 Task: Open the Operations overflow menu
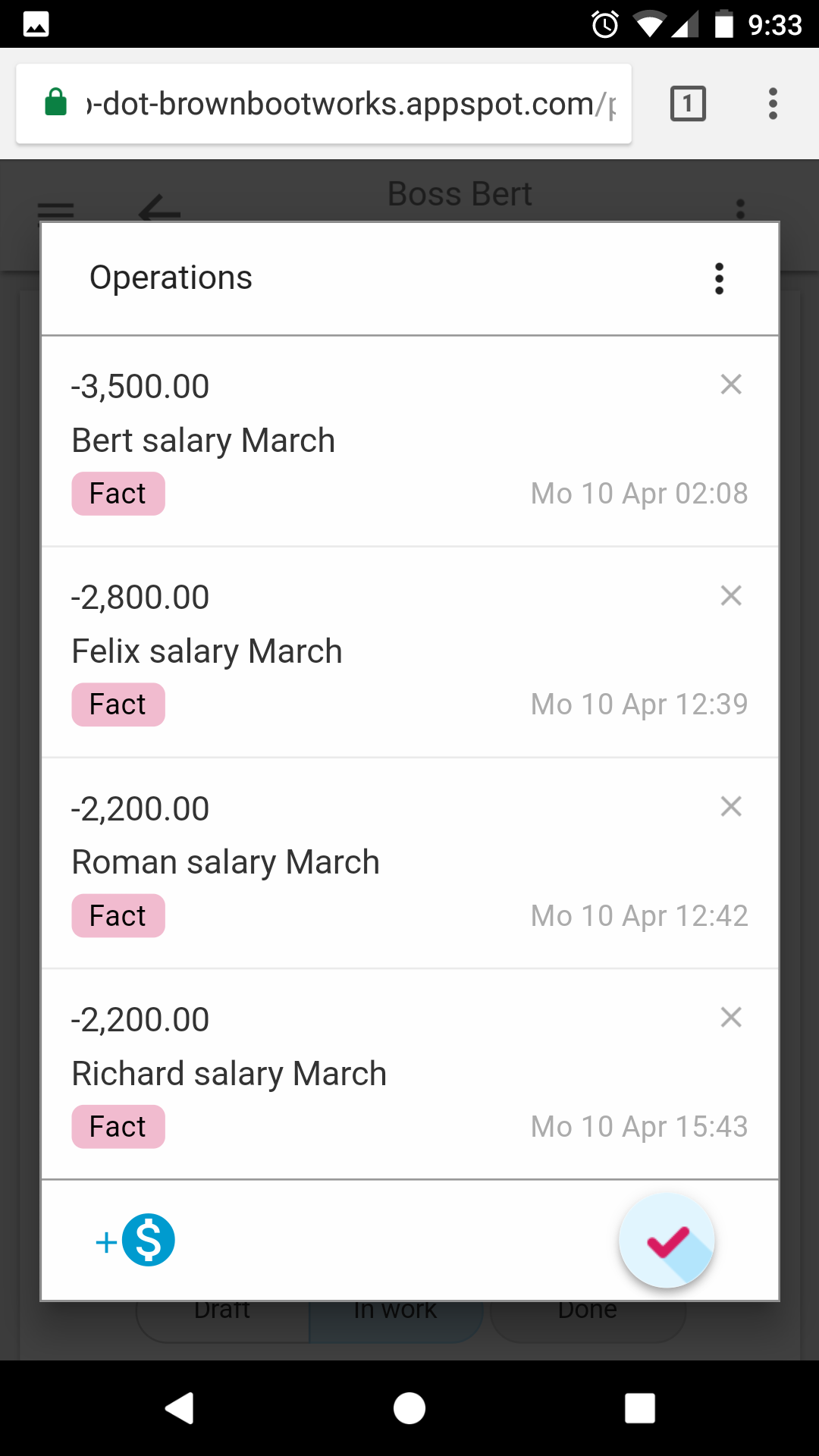tap(719, 278)
